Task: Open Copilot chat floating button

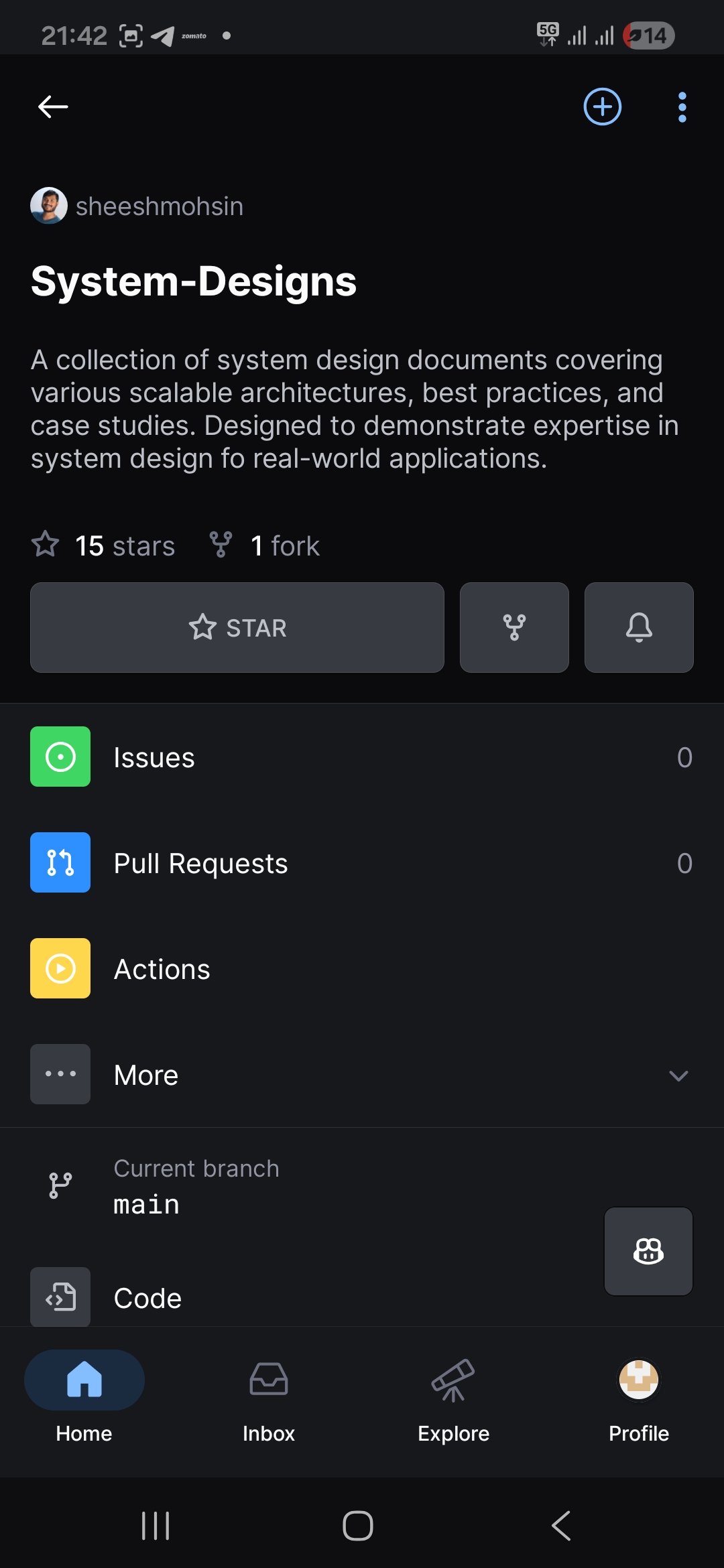Action: tap(648, 1251)
